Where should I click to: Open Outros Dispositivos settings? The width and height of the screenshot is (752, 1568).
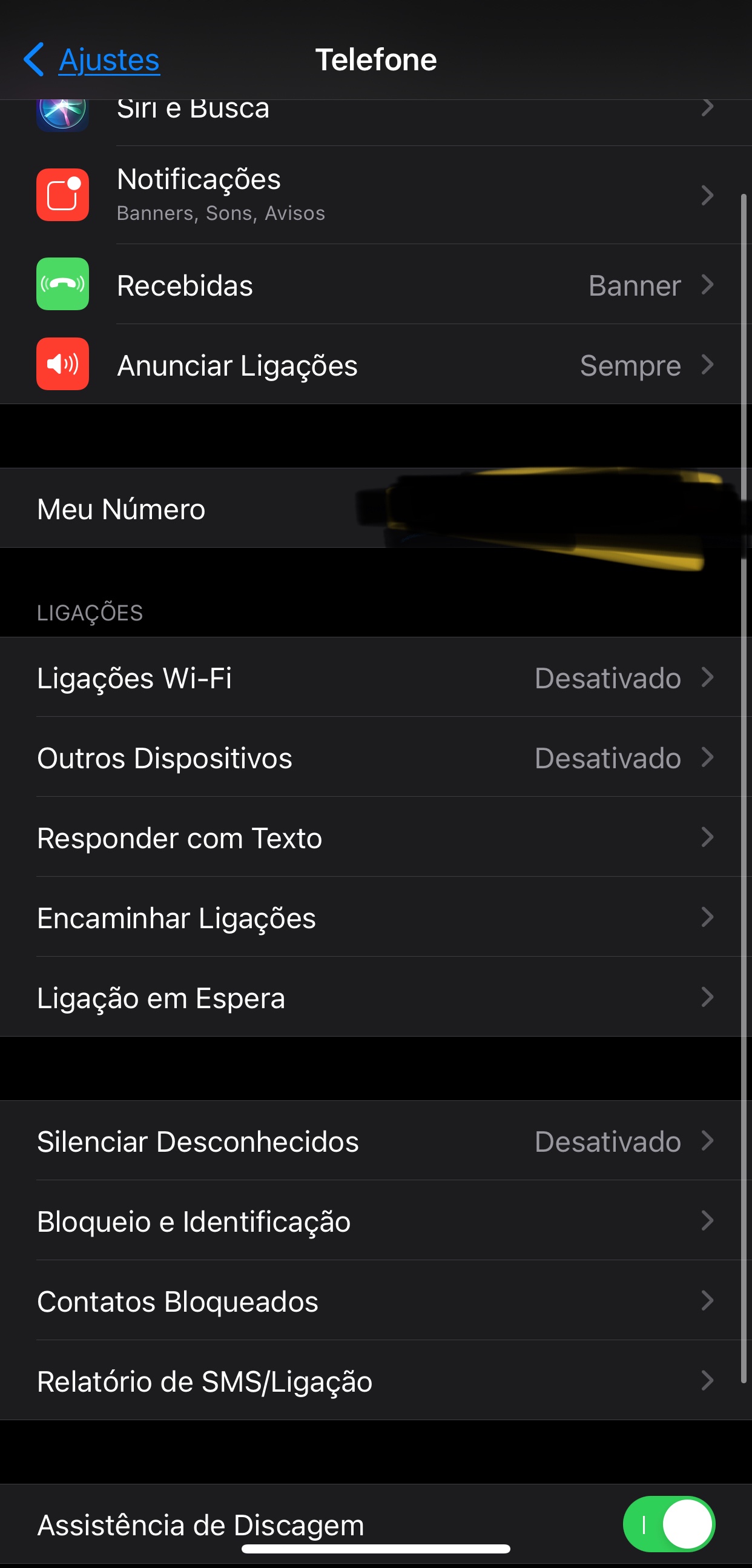[375, 758]
